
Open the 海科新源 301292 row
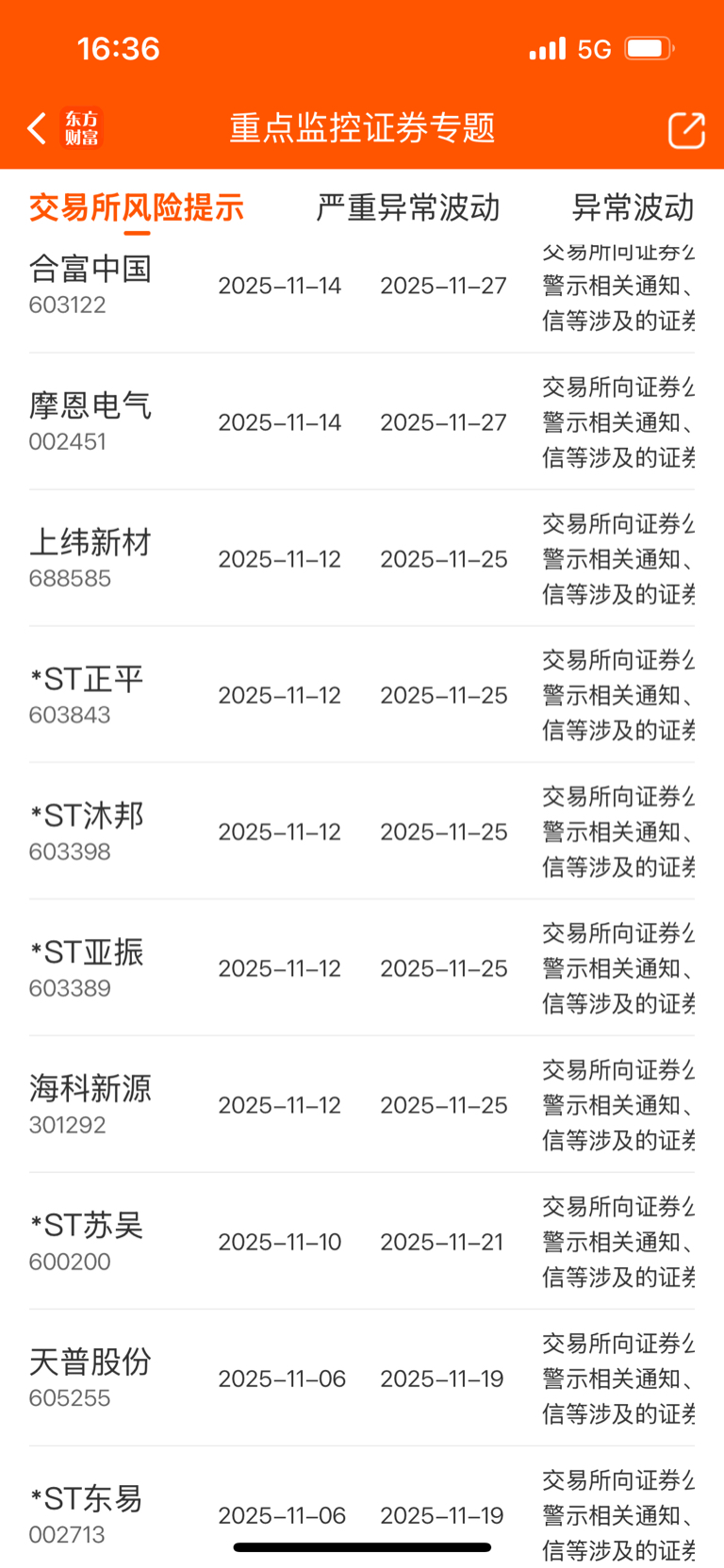coord(362,1105)
